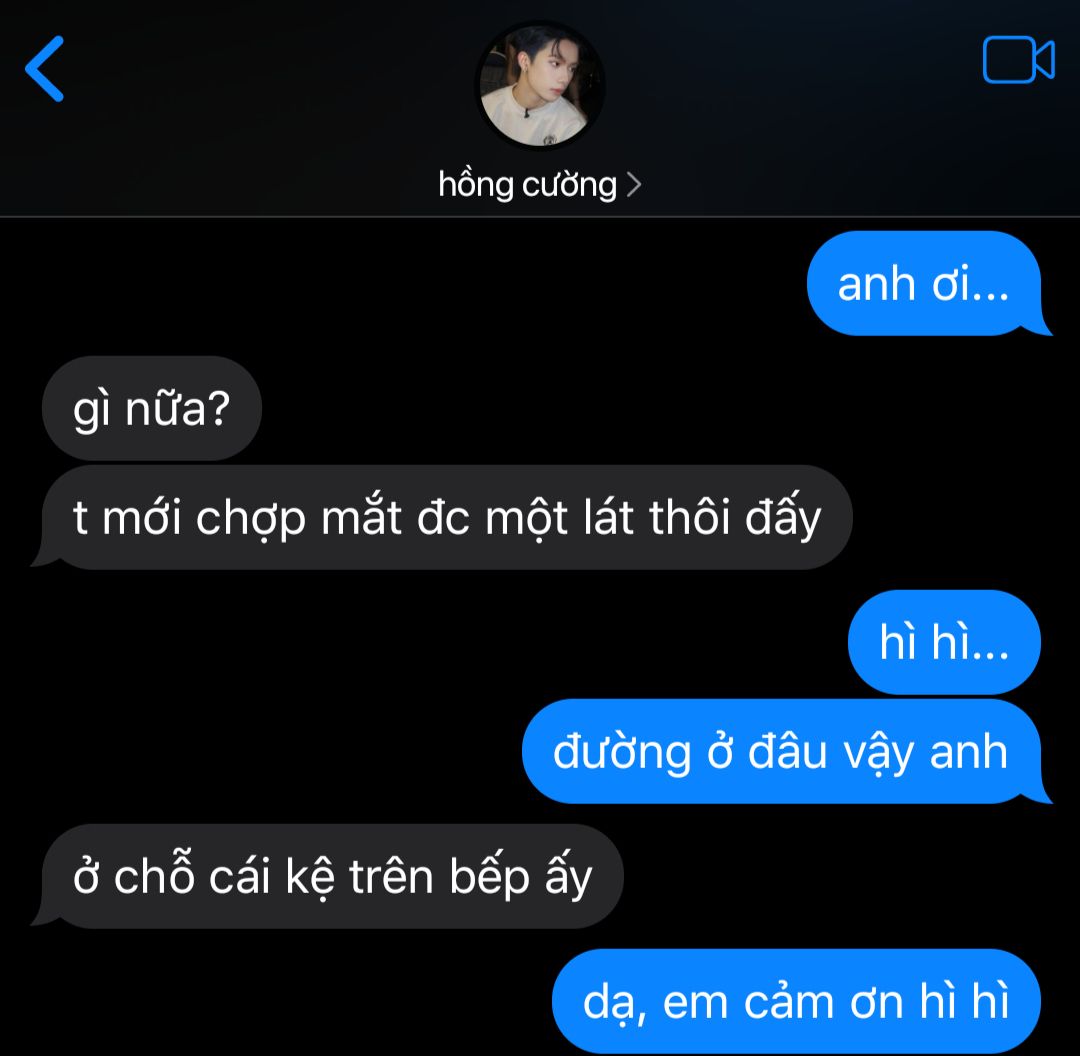This screenshot has height=1056, width=1080.
Task: Go back to the message list
Action: click(45, 69)
